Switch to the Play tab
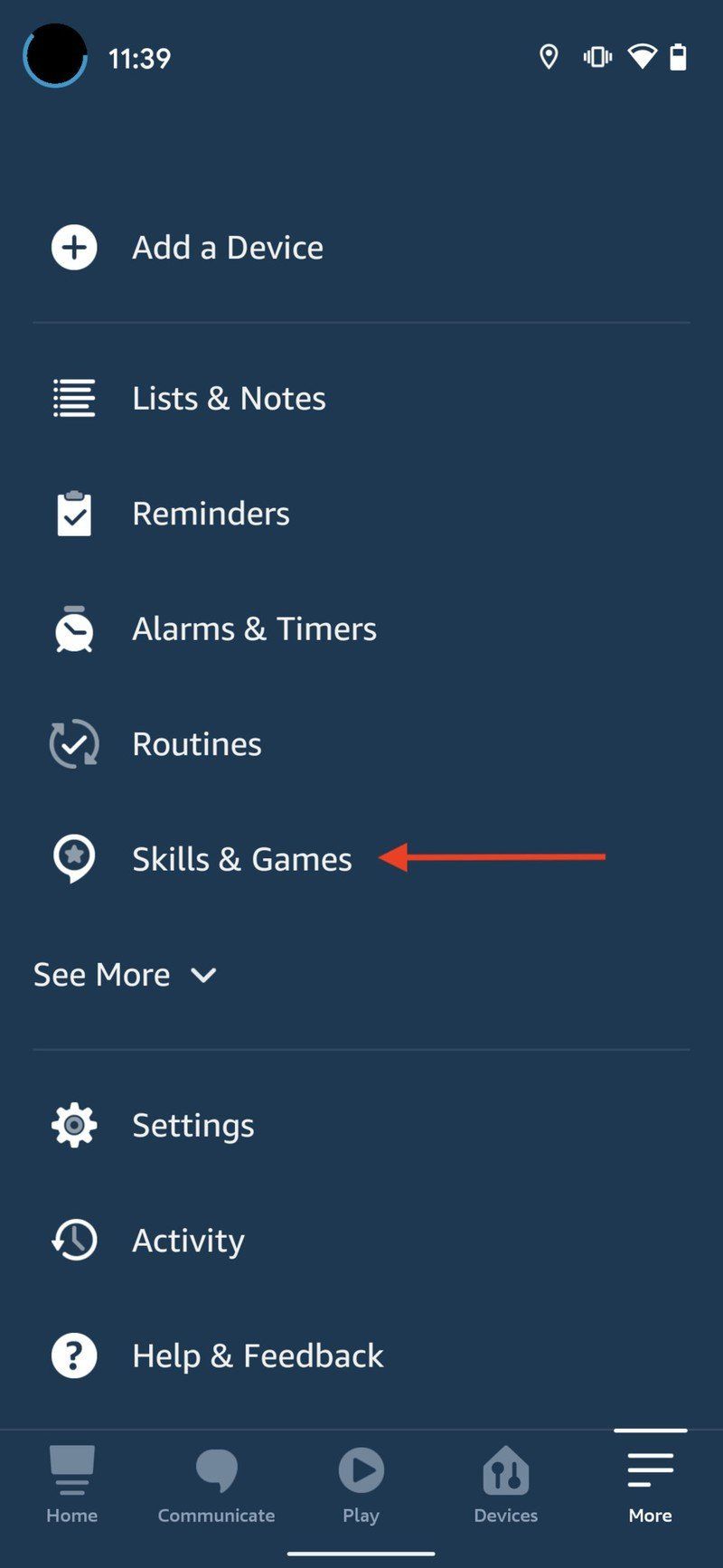This screenshot has width=723, height=1568. 361,1485
